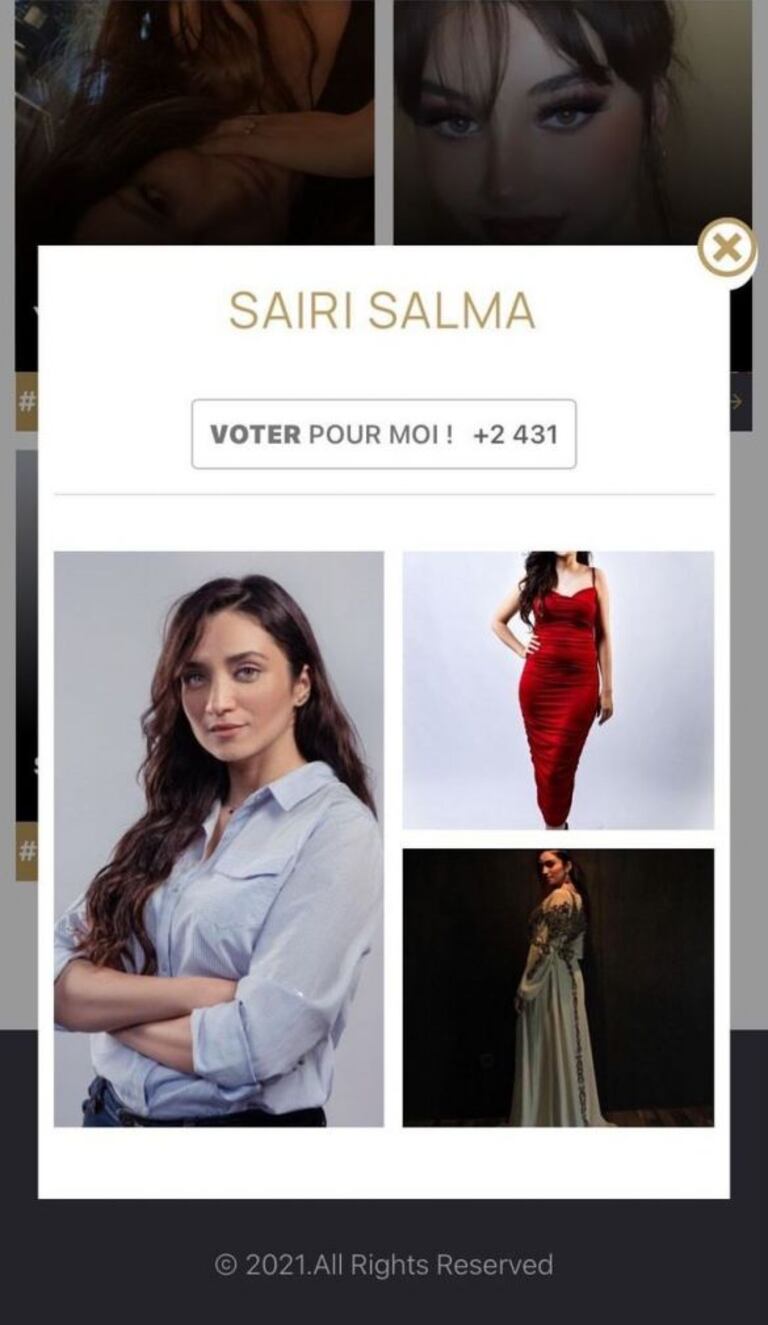
Task: Tap the Voter pour moi button
Action: pos(384,434)
